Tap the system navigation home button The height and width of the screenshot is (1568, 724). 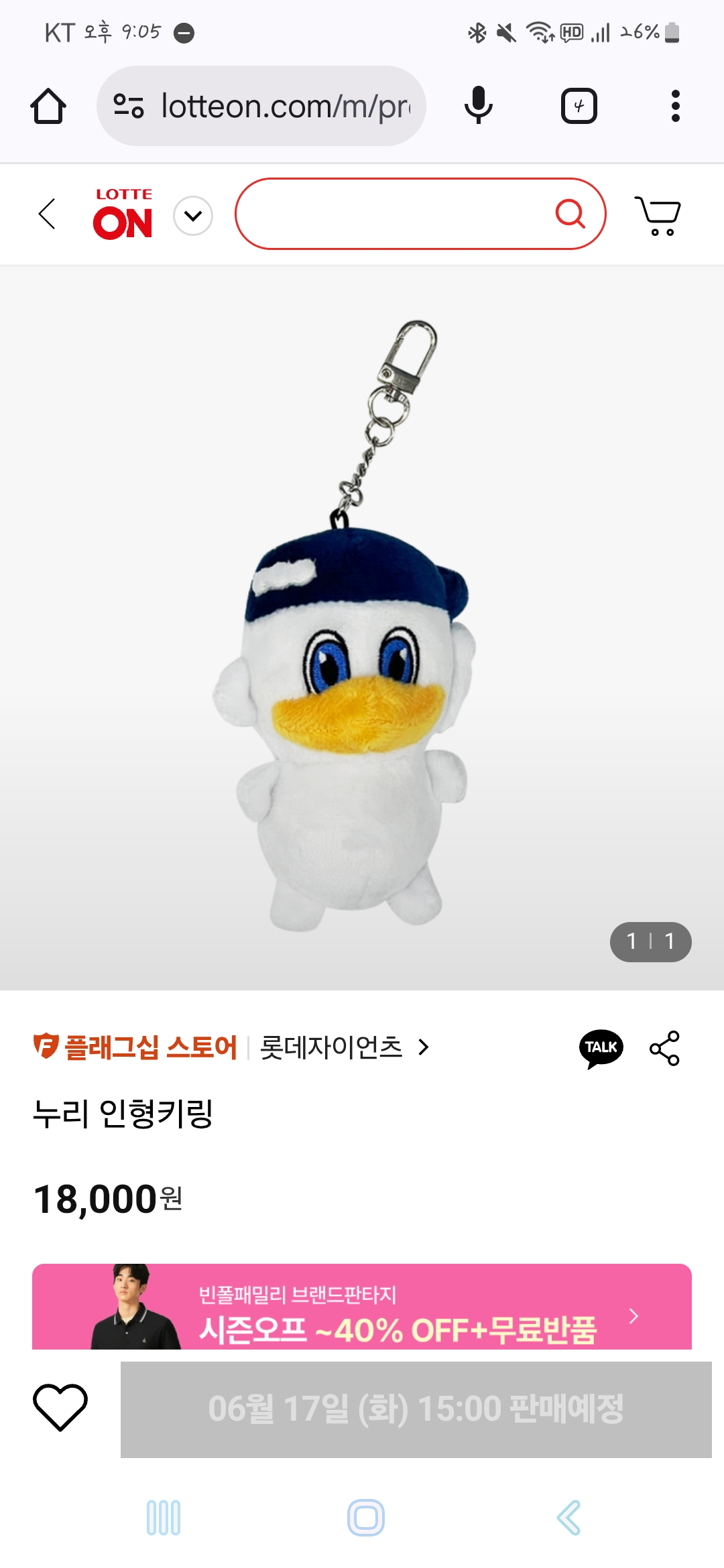point(366,1518)
